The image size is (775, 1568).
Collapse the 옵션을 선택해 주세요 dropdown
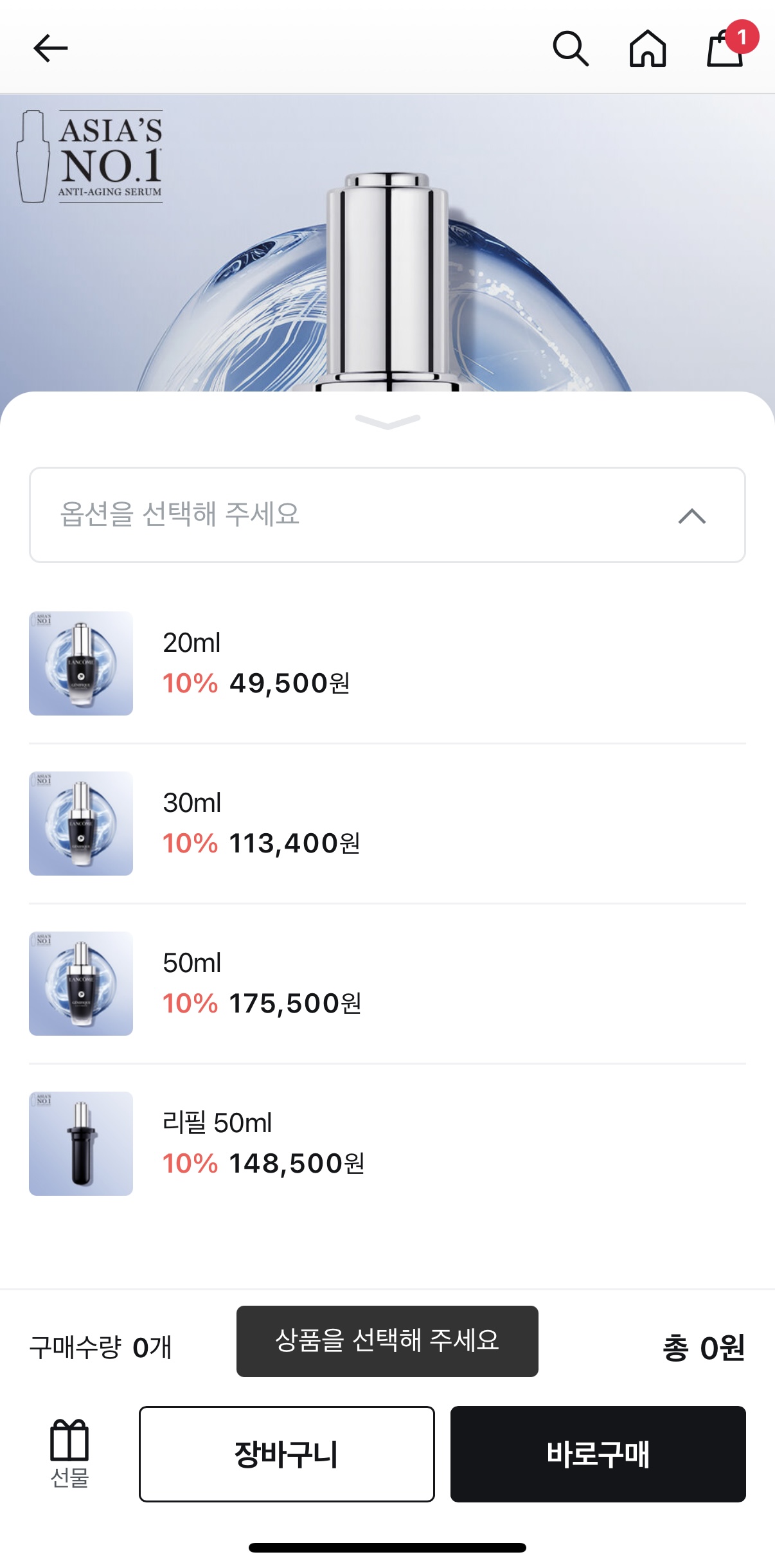pyautogui.click(x=387, y=515)
